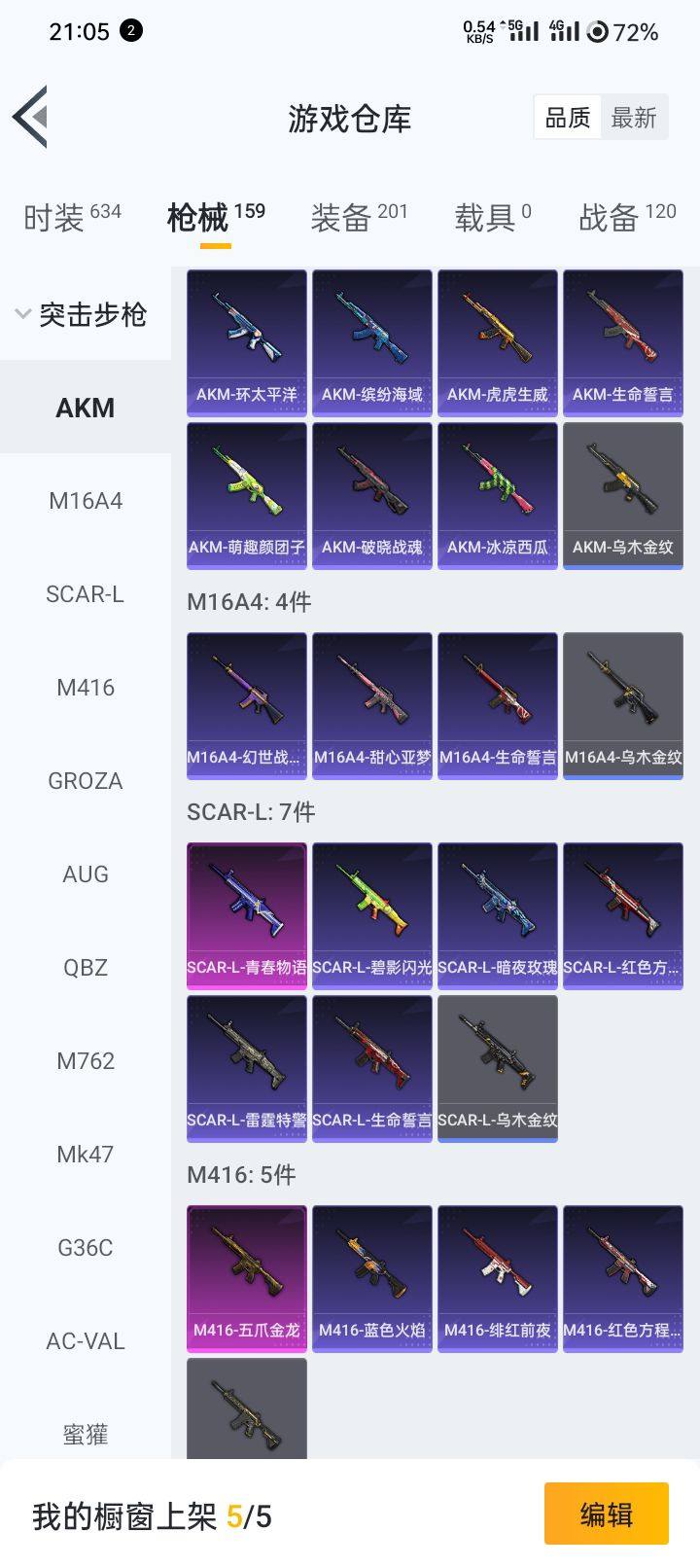Go back from the 游戏仓库 screen
Image resolution: width=700 pixels, height=1568 pixels.
point(31,118)
